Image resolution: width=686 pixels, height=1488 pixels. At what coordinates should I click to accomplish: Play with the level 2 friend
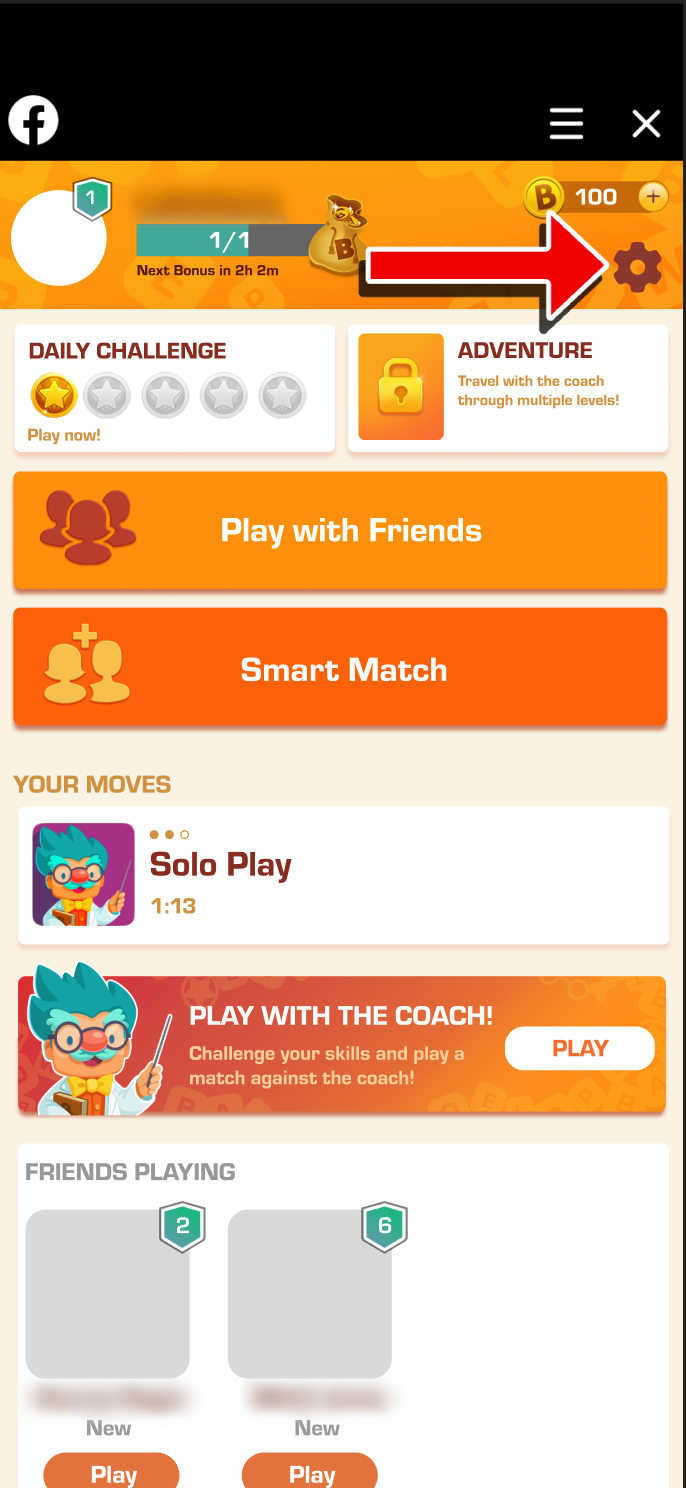(111, 1472)
